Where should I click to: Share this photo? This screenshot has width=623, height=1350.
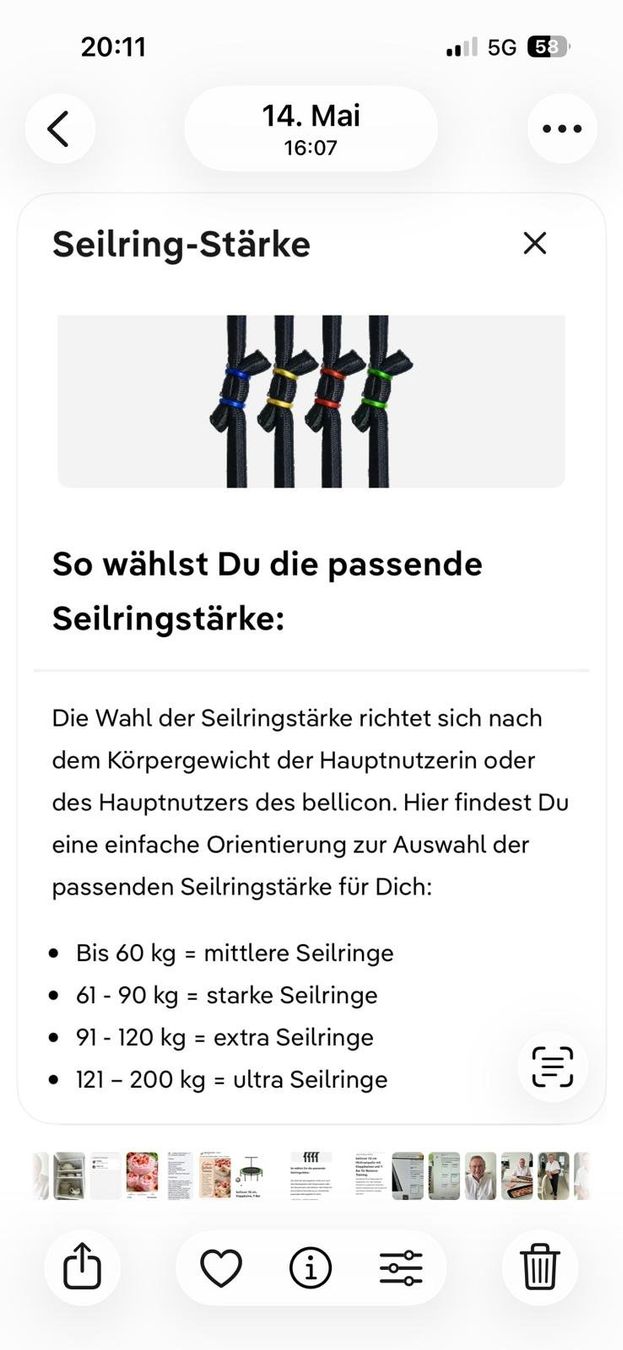82,1268
